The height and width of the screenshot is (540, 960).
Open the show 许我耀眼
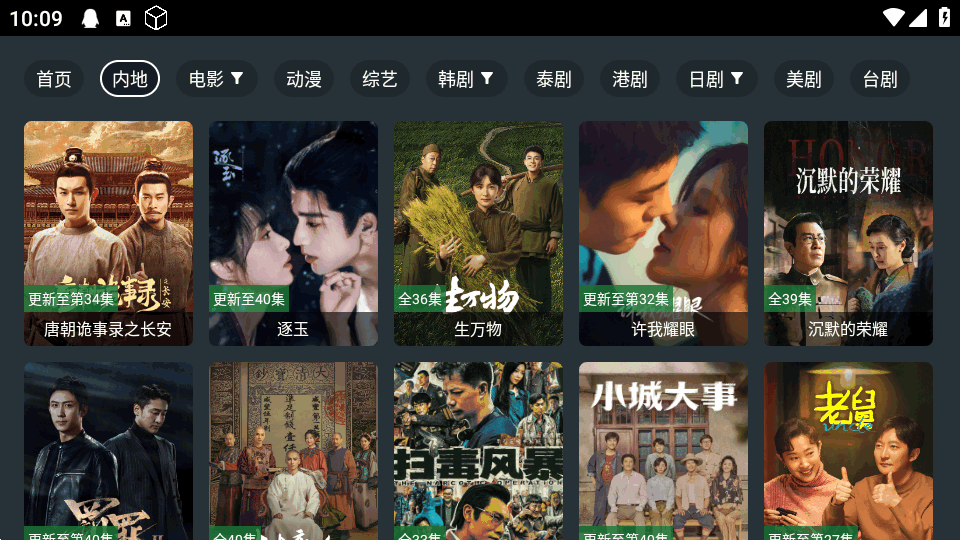663,232
